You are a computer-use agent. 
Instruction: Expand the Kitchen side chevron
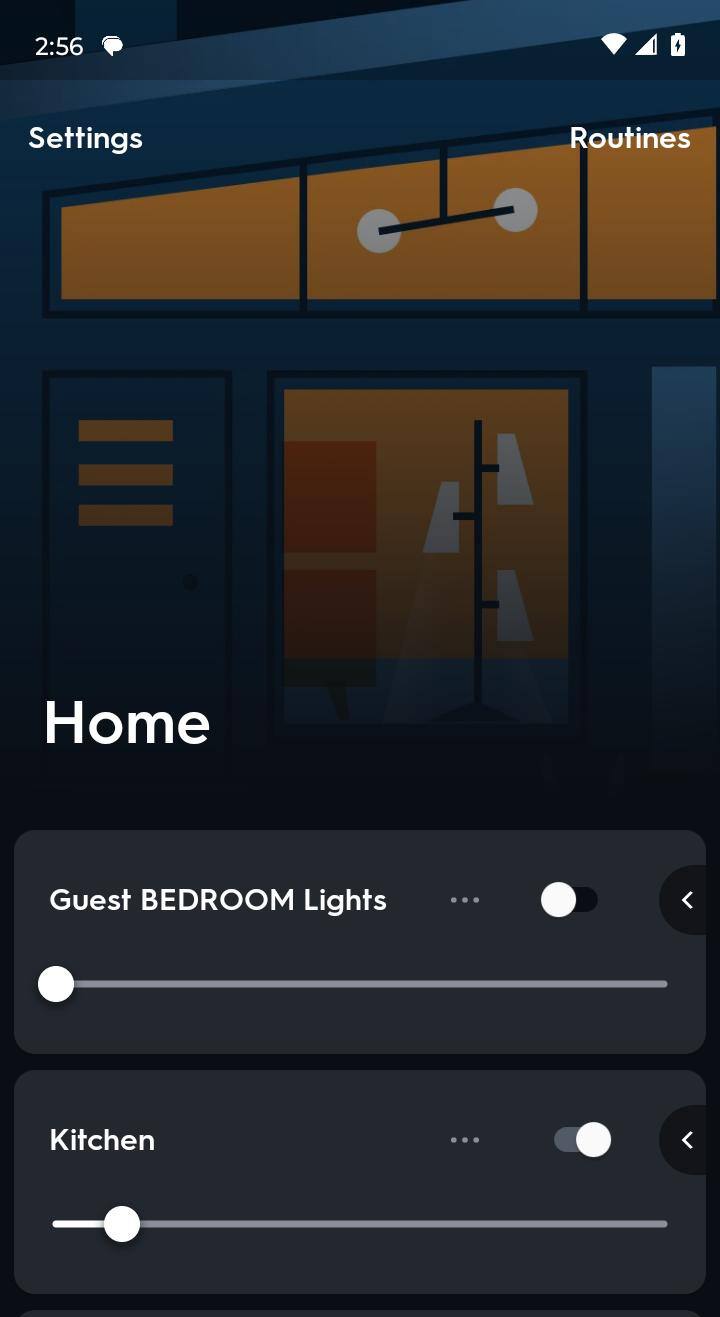click(x=686, y=1140)
